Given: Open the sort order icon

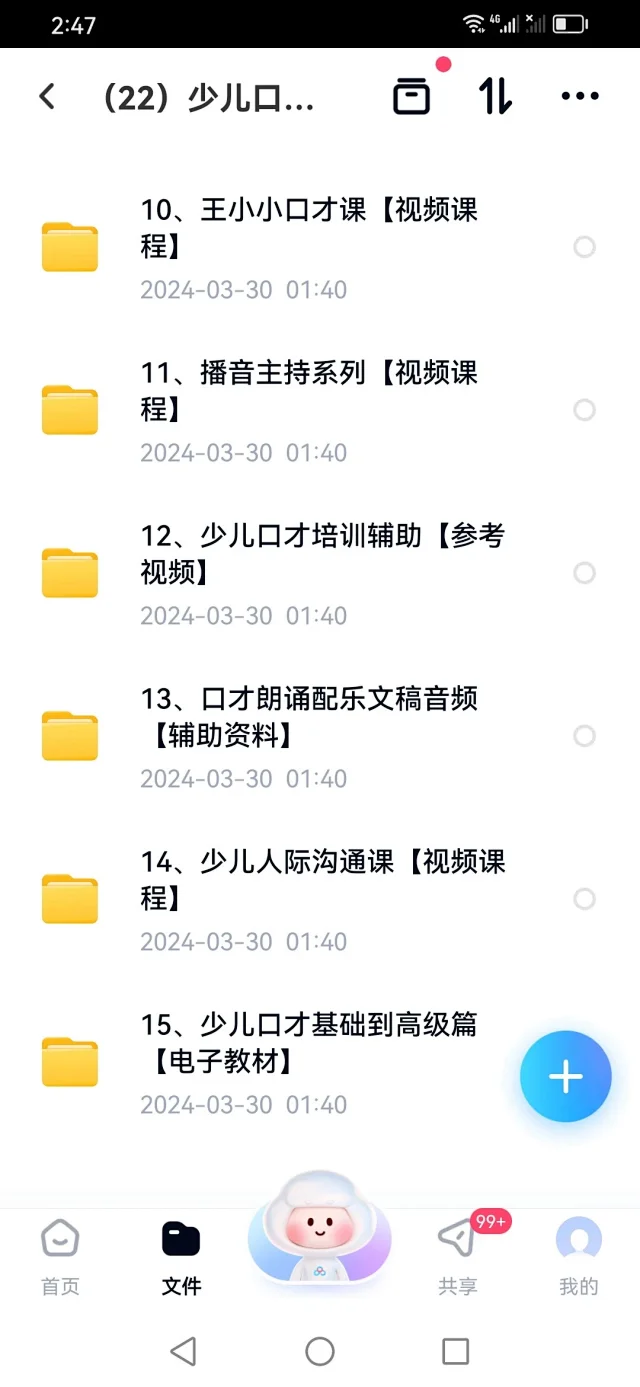Looking at the screenshot, I should (x=495, y=96).
